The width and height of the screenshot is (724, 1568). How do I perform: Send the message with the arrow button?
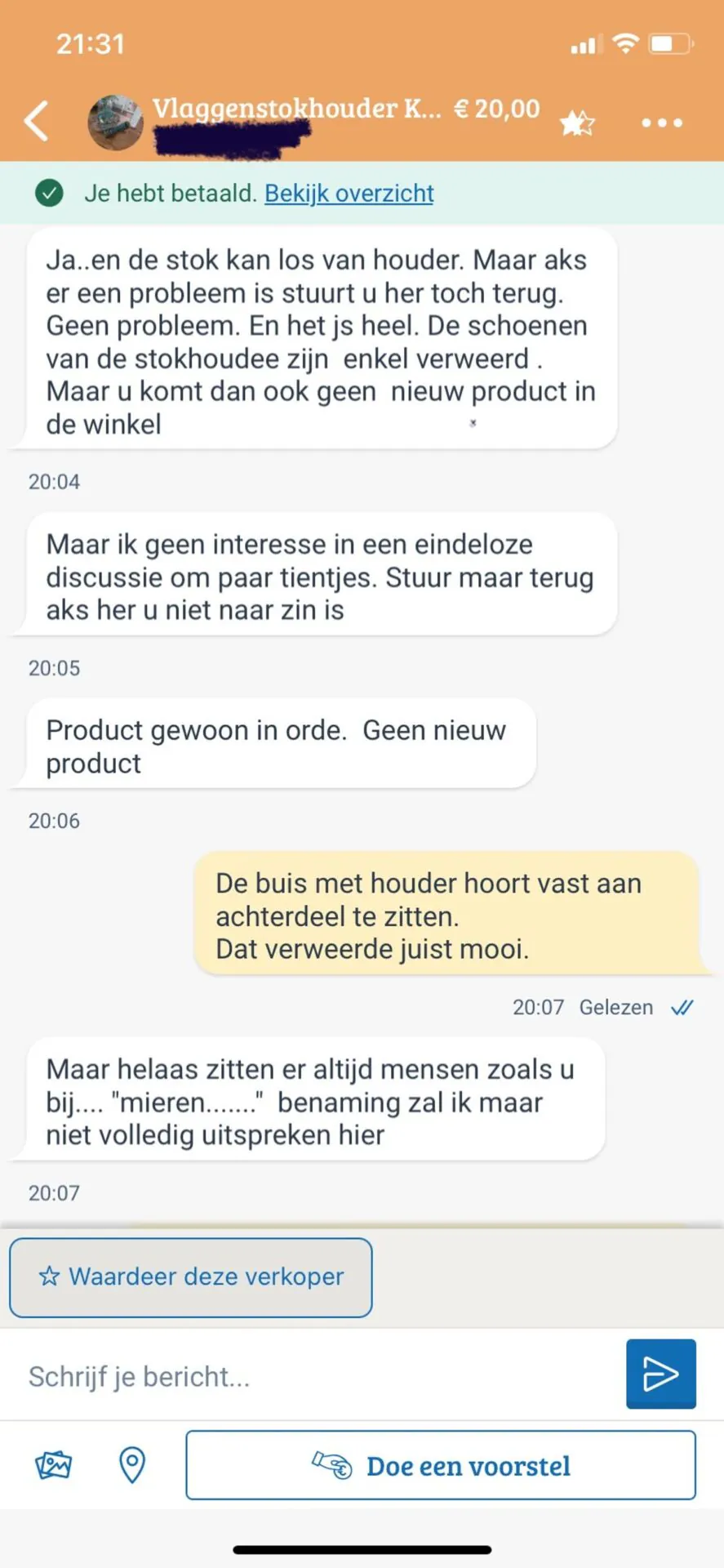coord(660,1374)
